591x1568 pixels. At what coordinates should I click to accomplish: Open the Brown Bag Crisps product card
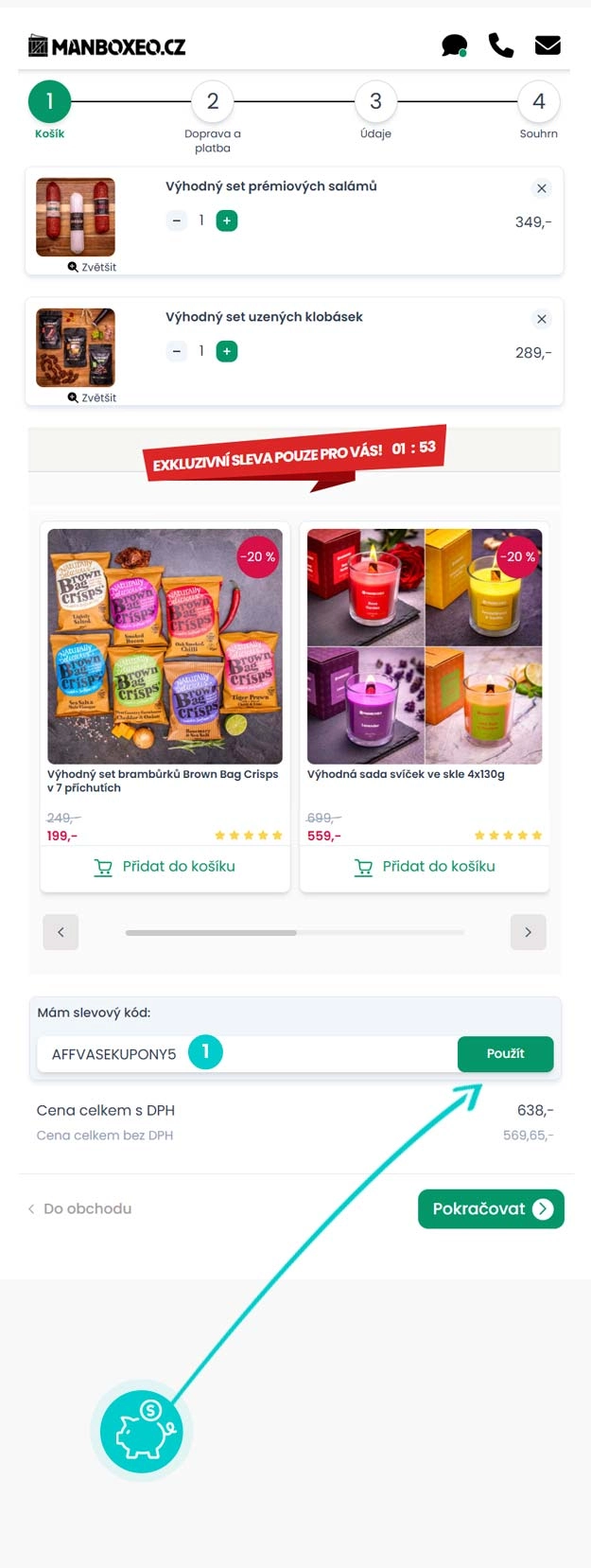point(165,646)
